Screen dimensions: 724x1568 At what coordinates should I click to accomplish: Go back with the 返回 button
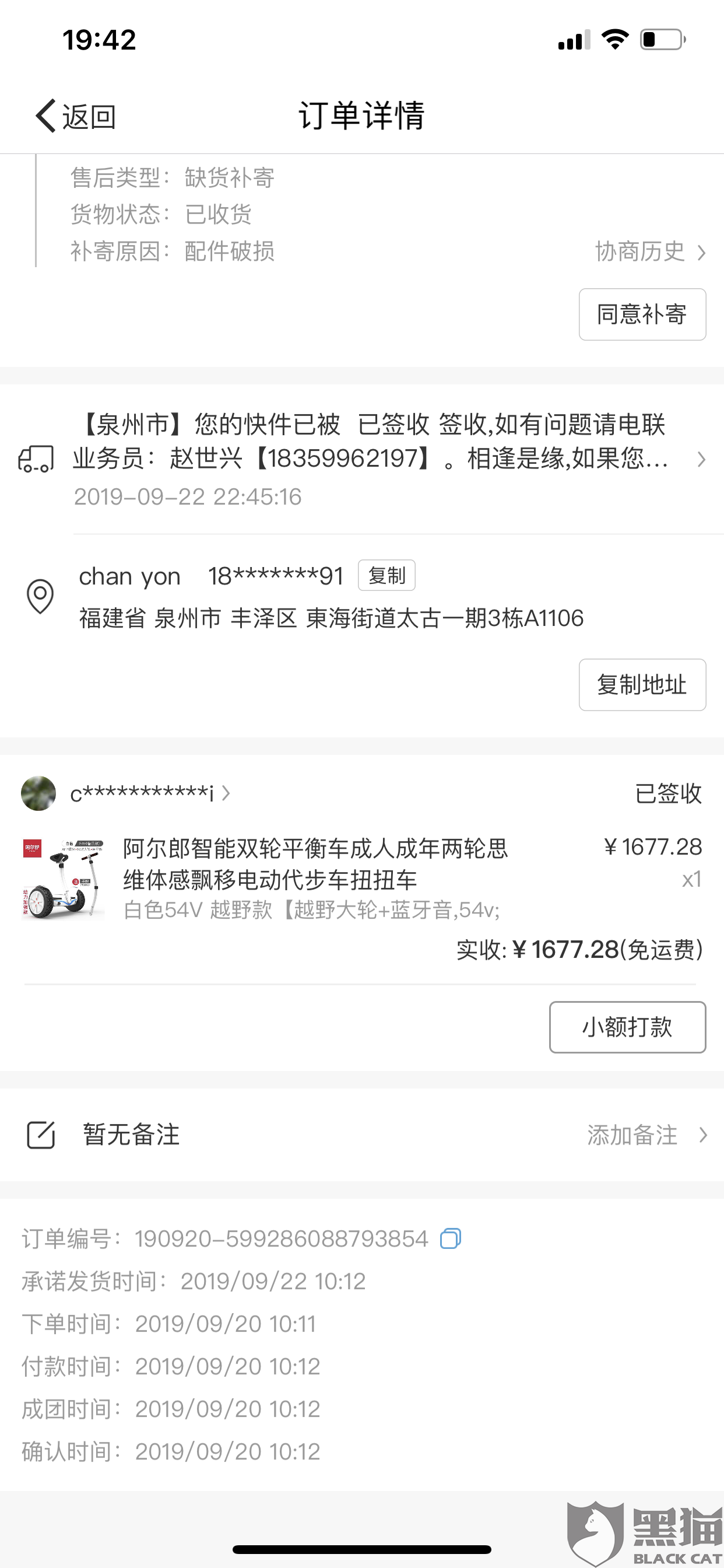[75, 116]
